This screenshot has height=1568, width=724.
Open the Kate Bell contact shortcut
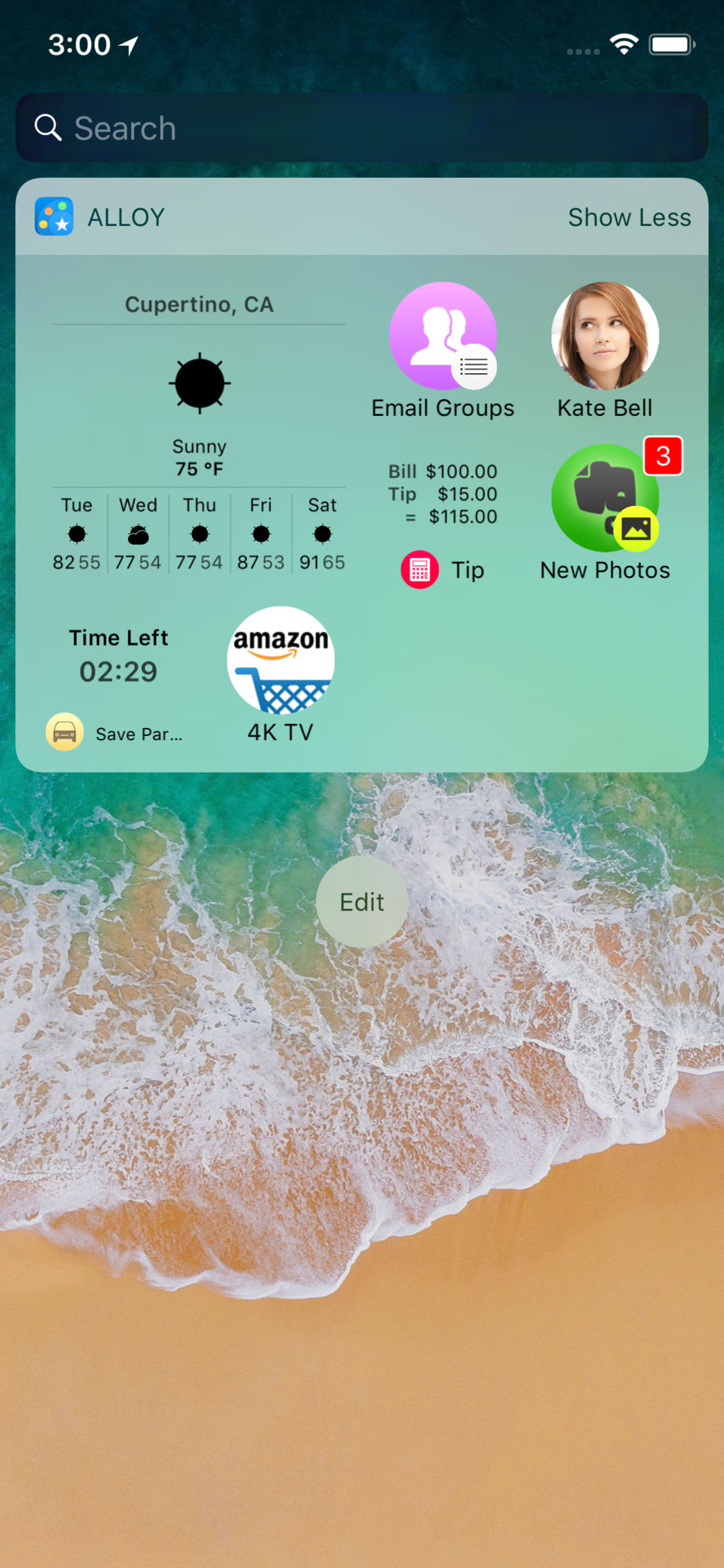605,351
